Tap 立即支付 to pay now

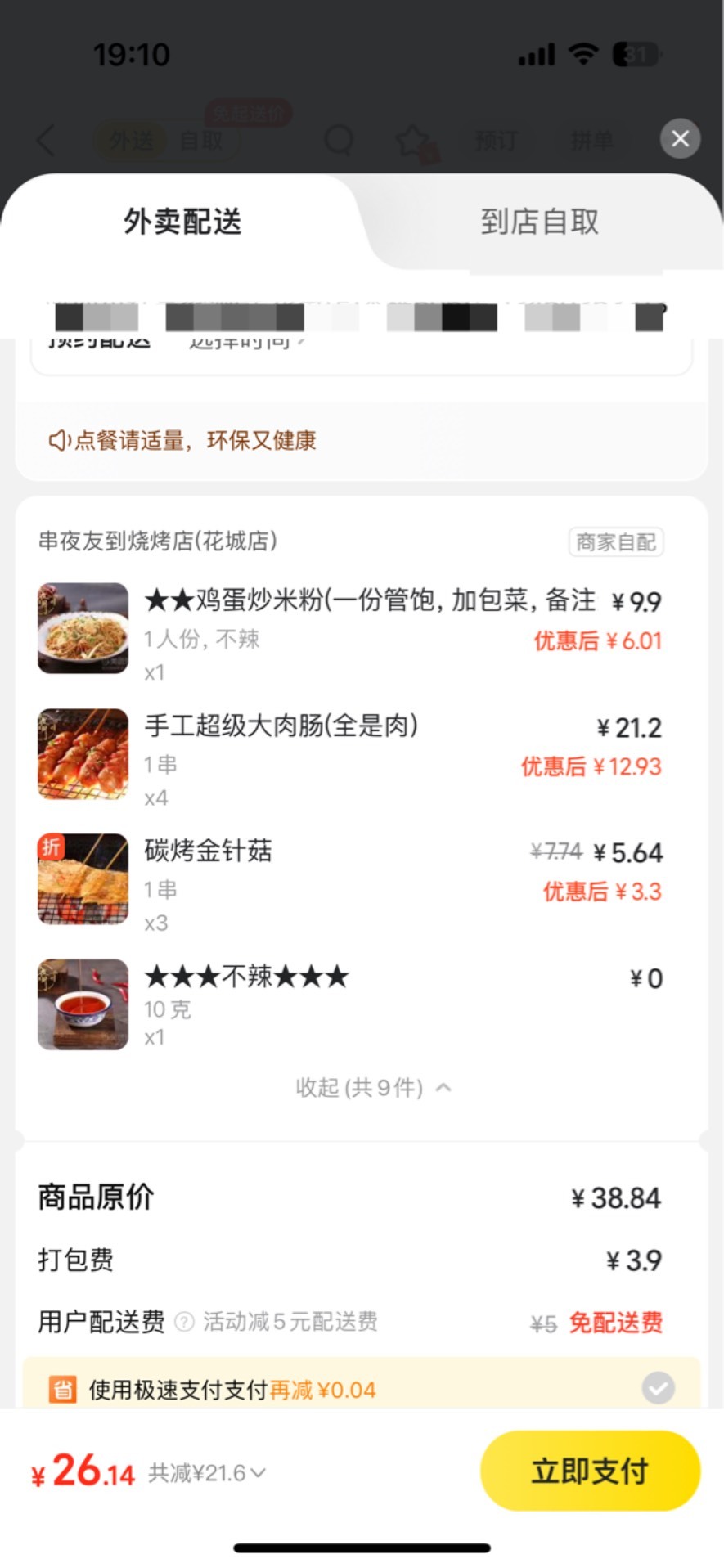click(590, 1471)
